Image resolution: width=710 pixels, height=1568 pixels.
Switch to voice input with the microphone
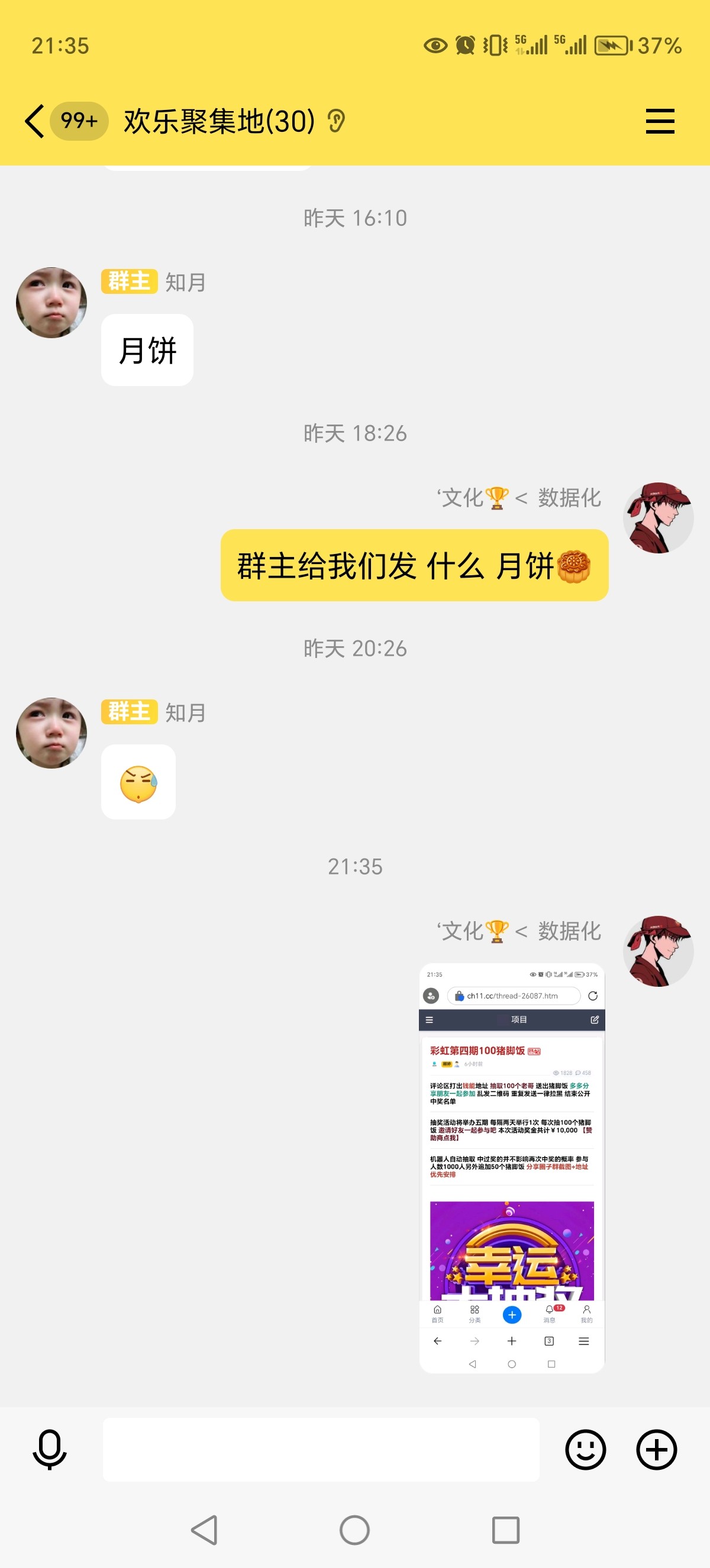click(49, 1449)
